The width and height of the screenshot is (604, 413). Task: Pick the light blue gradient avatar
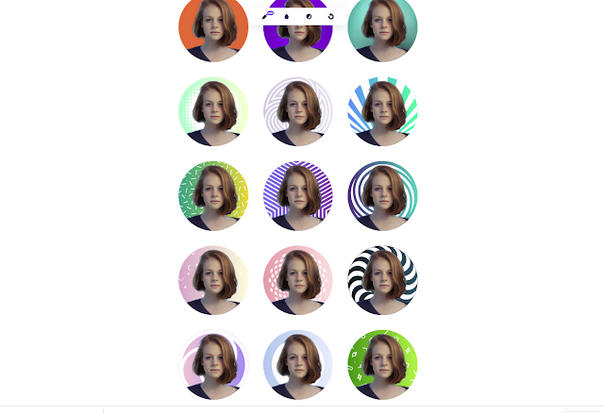298,364
